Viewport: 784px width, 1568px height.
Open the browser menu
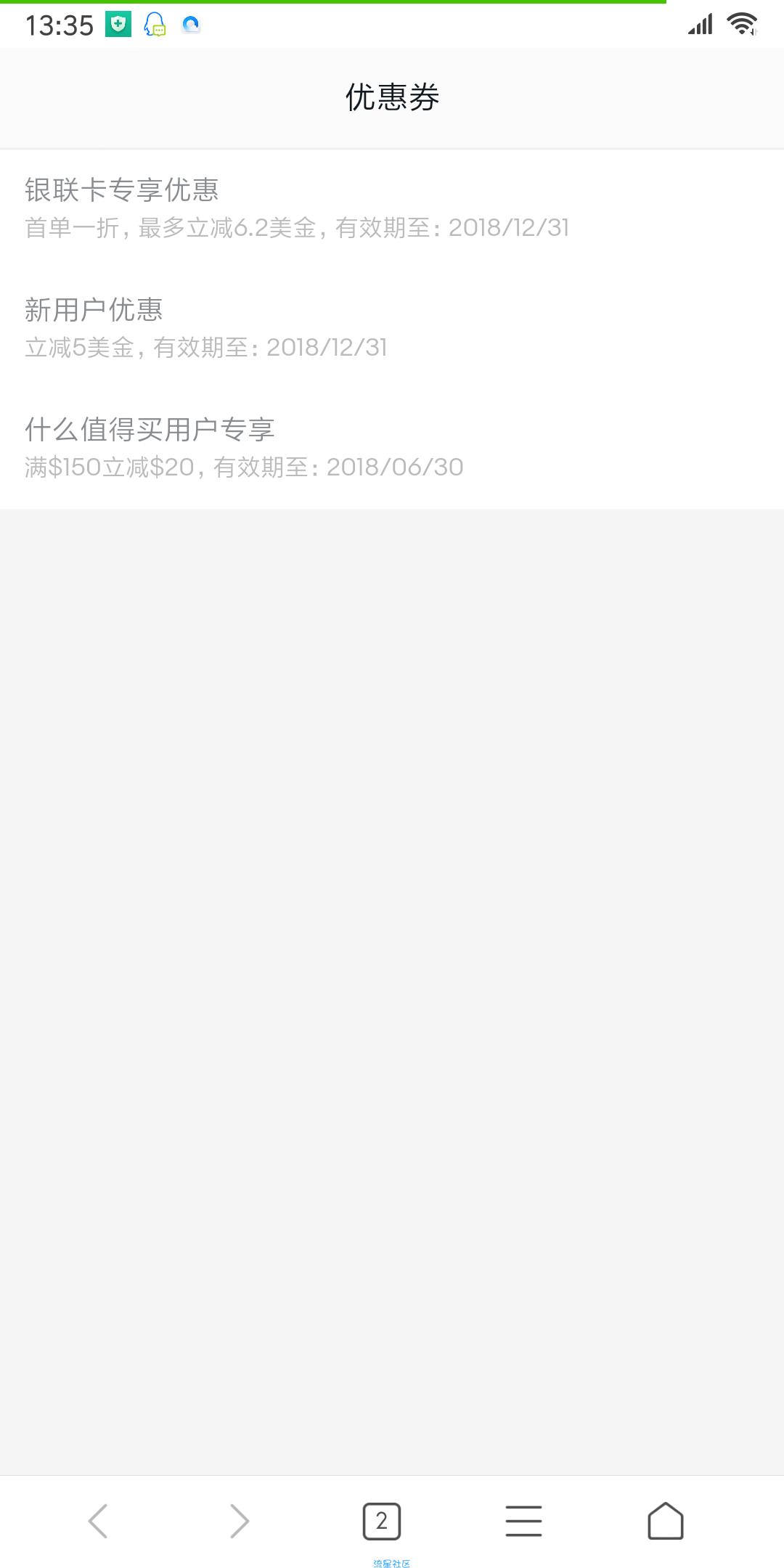coord(523,1521)
